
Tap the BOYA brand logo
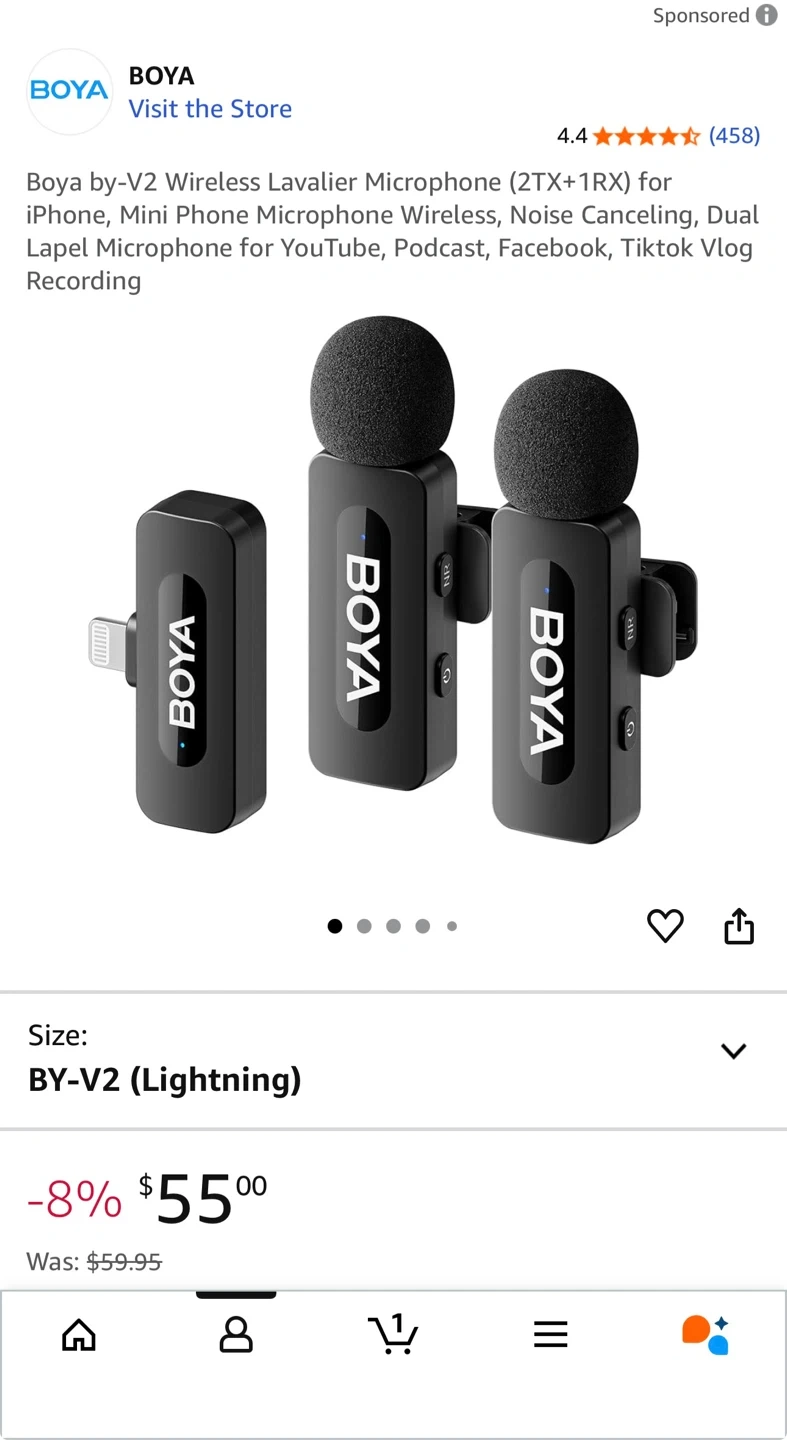coord(69,91)
